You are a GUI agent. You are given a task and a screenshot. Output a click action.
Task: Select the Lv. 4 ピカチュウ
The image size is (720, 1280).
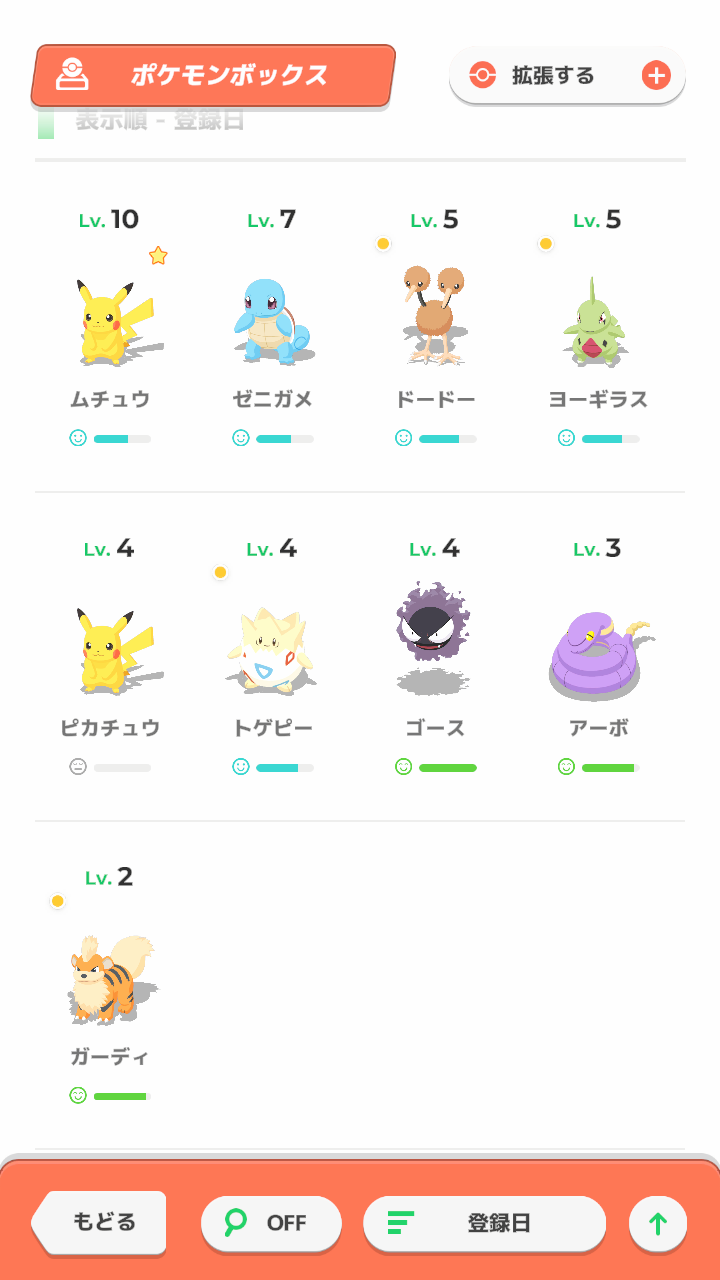[x=110, y=652]
